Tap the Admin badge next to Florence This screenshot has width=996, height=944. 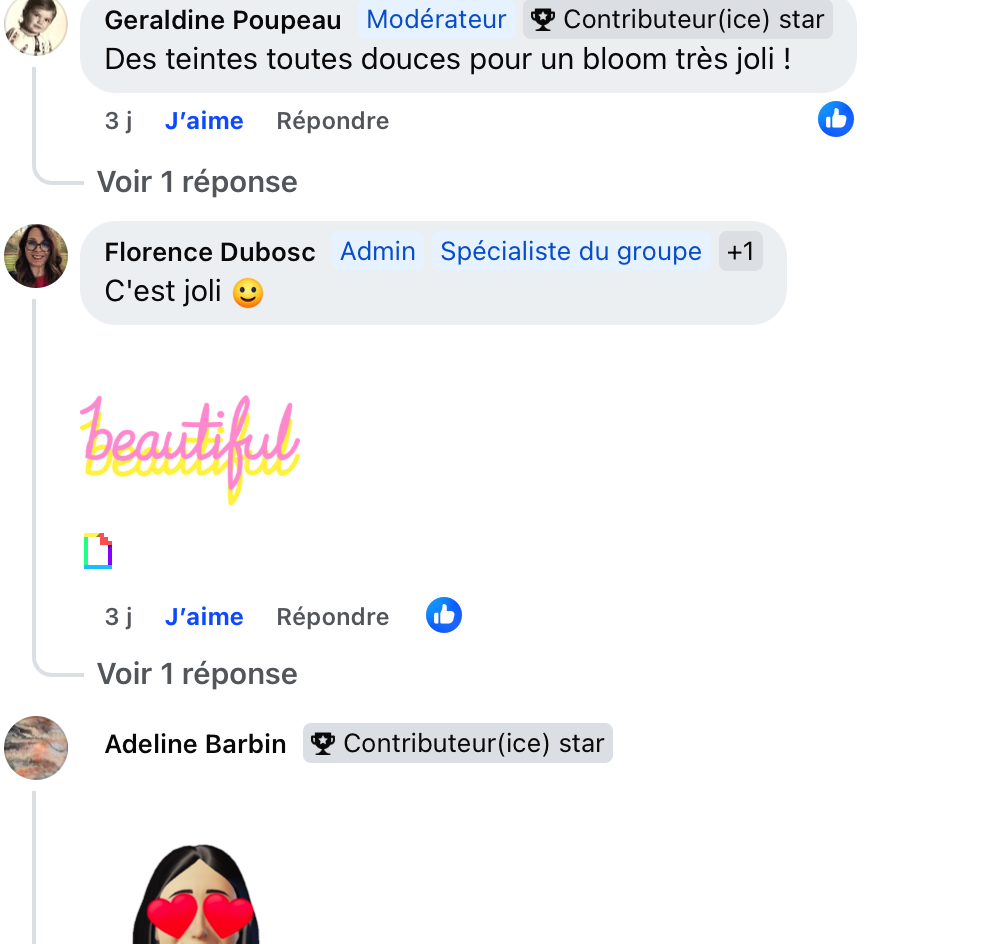click(377, 251)
